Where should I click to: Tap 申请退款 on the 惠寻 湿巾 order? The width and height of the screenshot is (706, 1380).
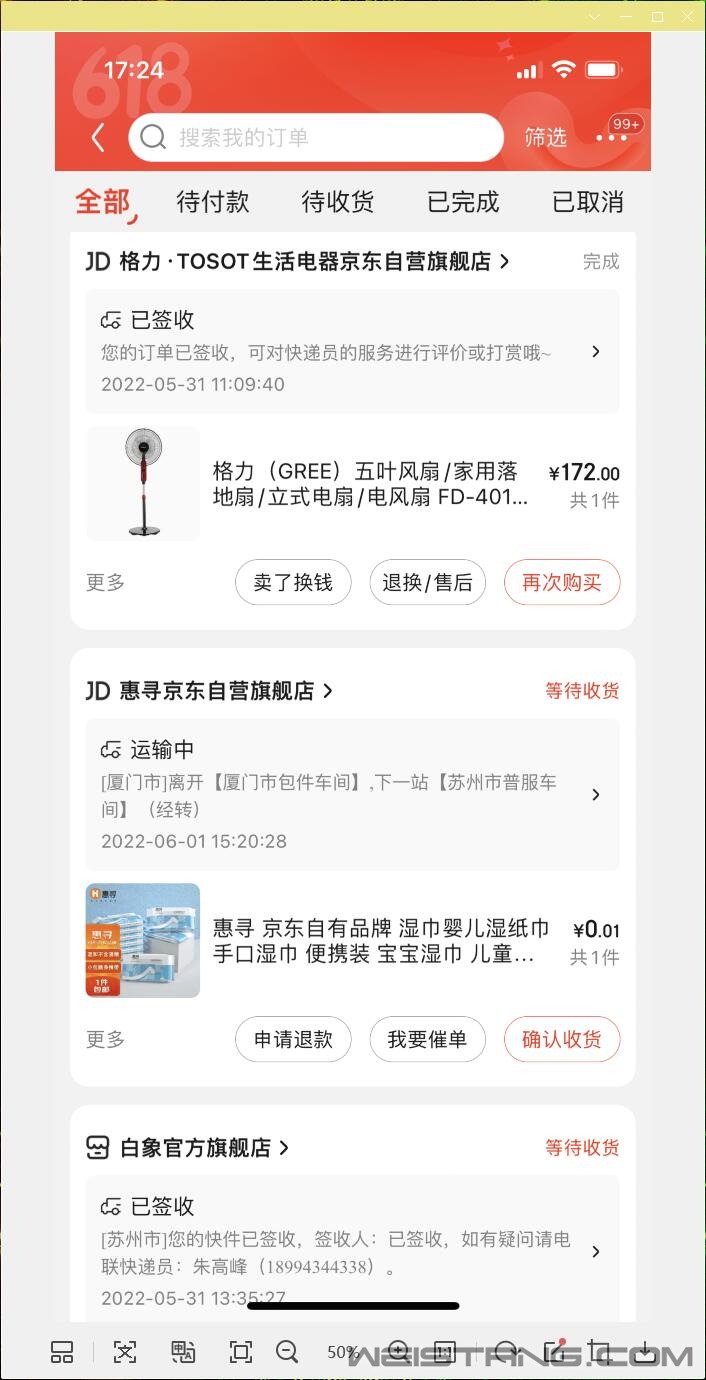point(293,1040)
